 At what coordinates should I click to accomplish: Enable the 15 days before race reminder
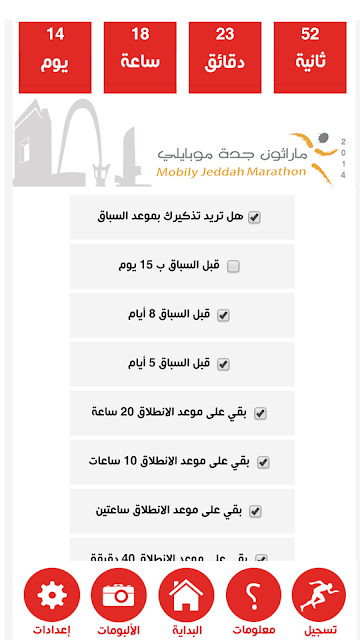click(x=233, y=267)
